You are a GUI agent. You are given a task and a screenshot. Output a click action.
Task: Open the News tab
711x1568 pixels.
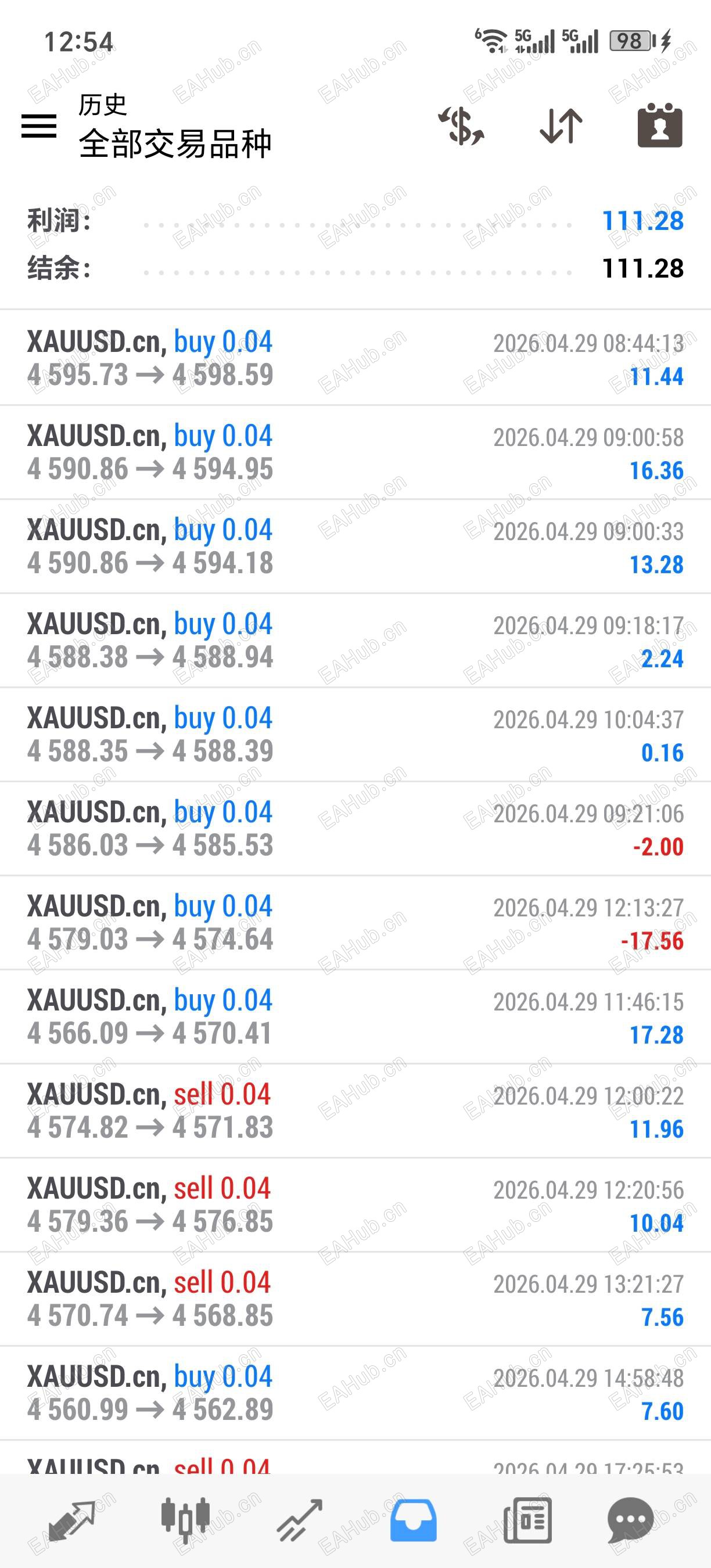pyautogui.click(x=527, y=1520)
